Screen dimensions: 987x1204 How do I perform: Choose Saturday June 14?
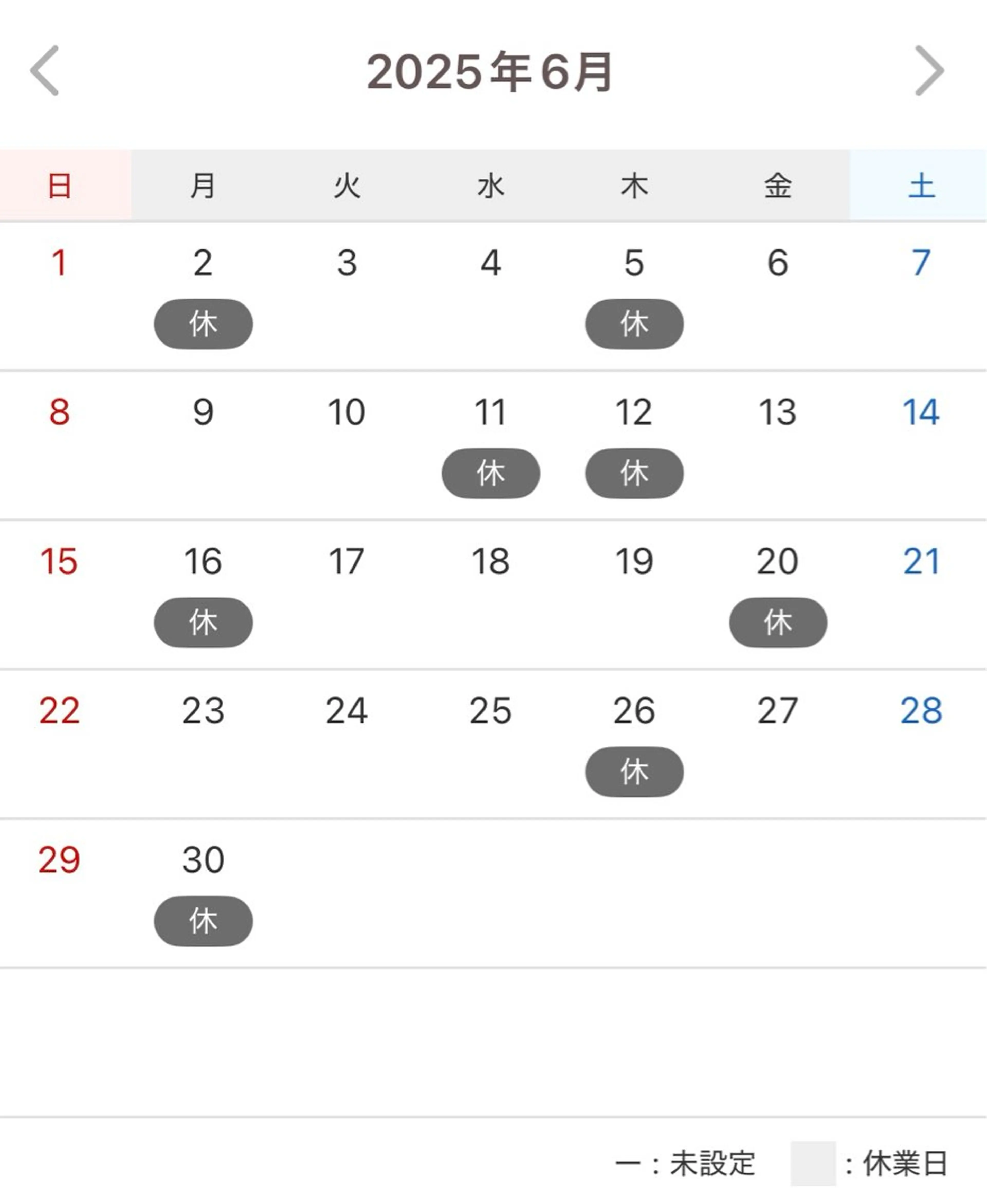(x=921, y=412)
